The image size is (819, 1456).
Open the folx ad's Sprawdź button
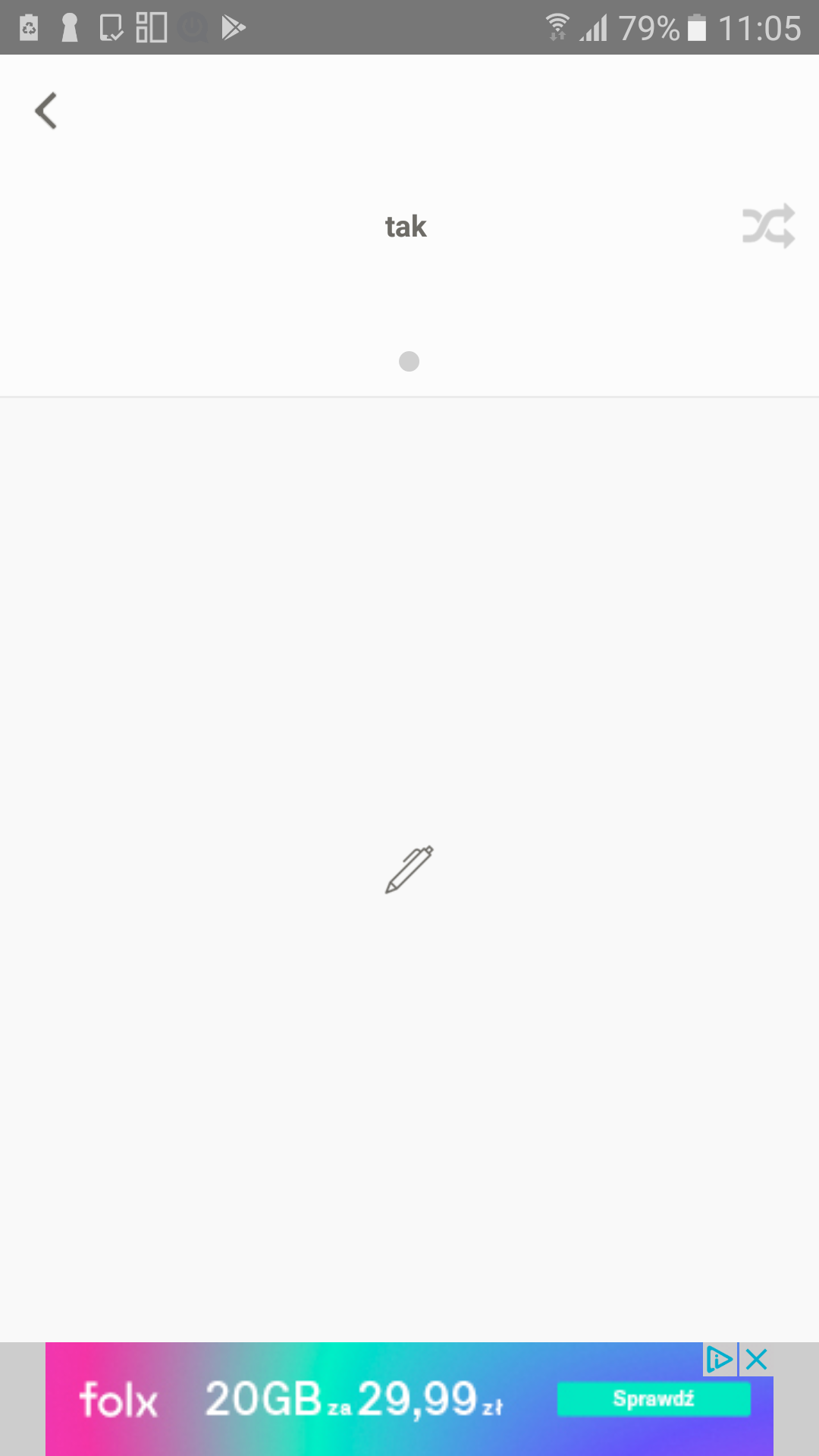[654, 1398]
